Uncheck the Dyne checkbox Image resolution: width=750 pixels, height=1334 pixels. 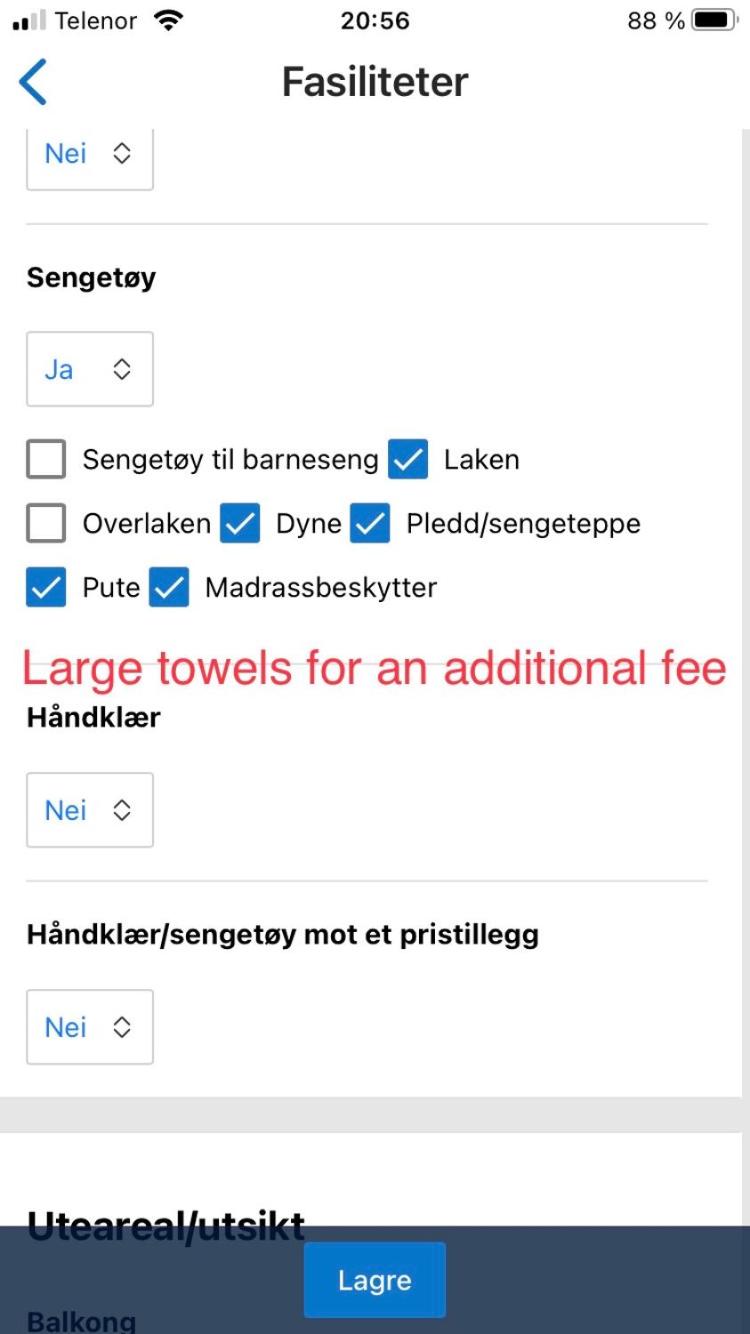[240, 524]
